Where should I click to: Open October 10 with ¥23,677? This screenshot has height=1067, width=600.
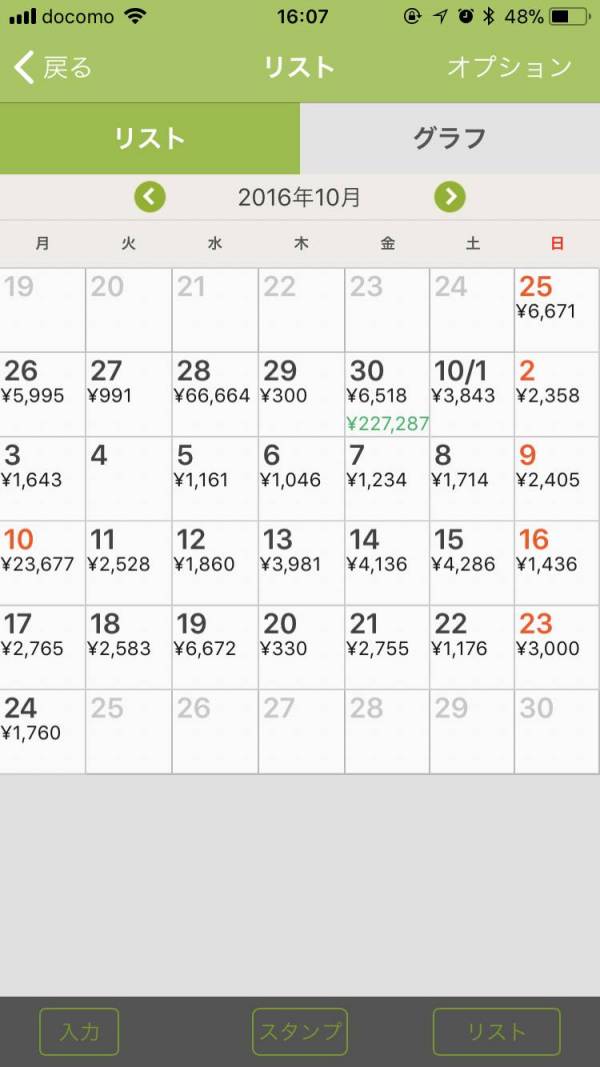coord(43,563)
